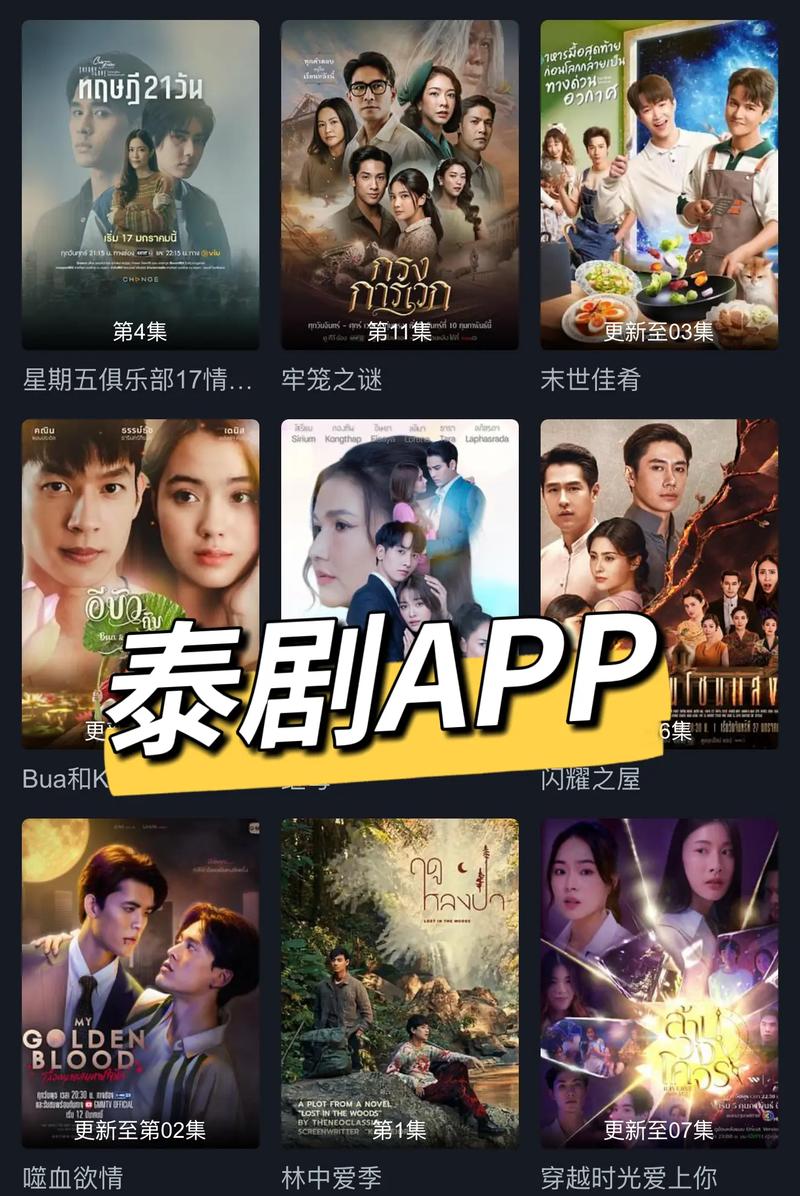Select the 末世佳肴 cooking drama poster
Viewport: 800px width, 1196px height.
point(660,180)
